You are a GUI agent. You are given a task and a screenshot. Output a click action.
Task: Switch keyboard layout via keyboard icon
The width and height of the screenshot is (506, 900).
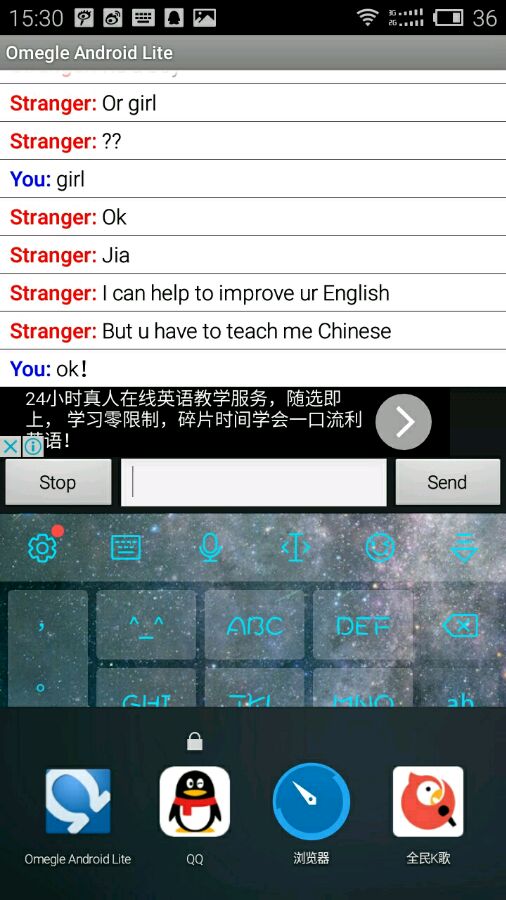click(x=126, y=548)
